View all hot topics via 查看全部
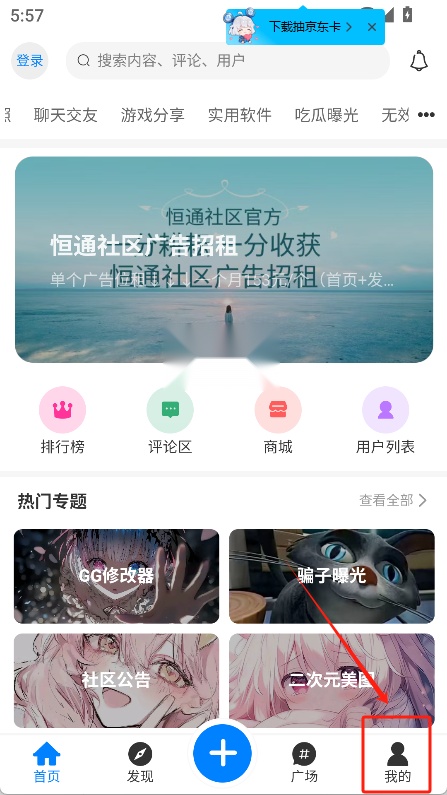The height and width of the screenshot is (795, 447). click(393, 500)
